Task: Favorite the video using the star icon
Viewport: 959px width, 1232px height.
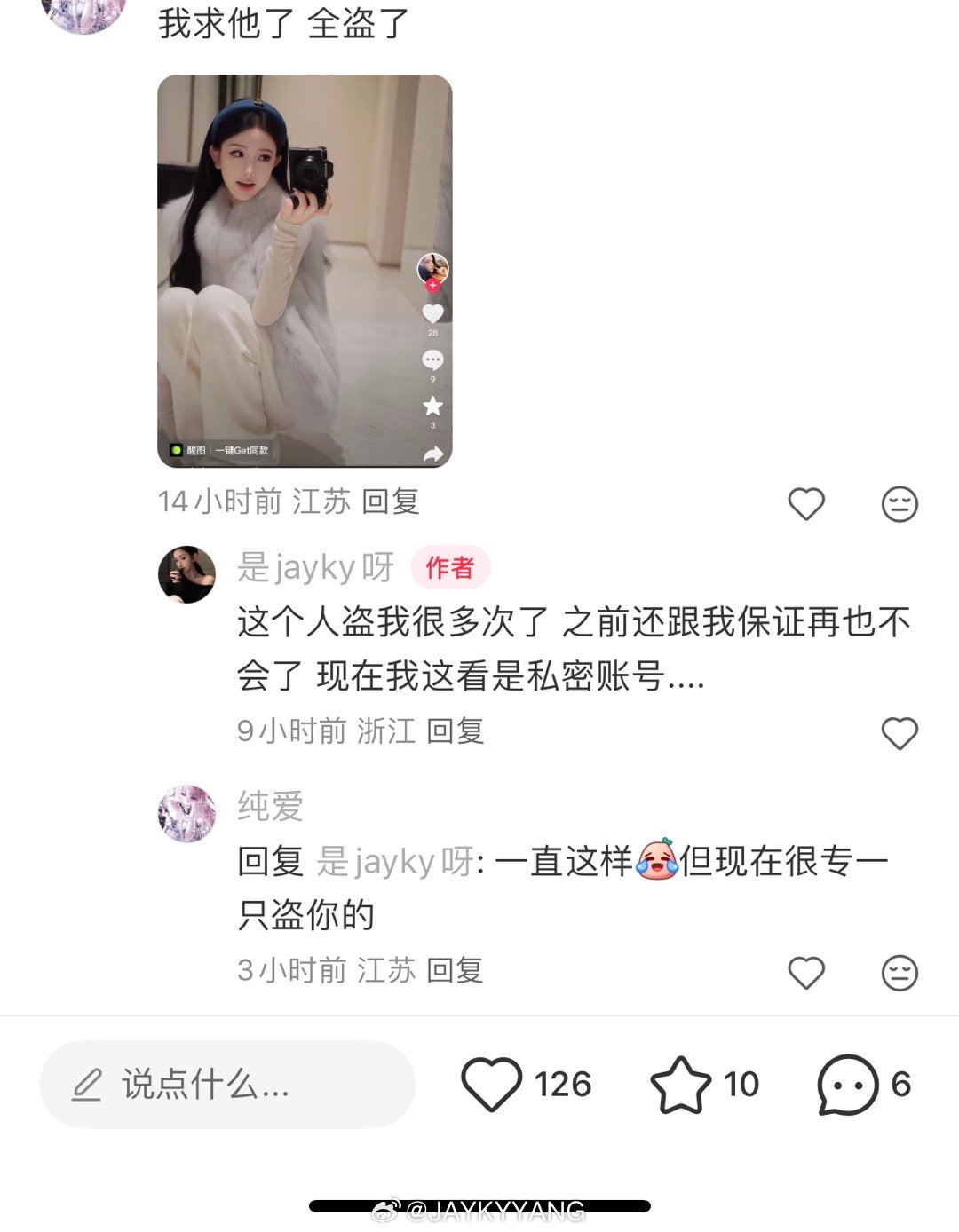Action: 432,406
